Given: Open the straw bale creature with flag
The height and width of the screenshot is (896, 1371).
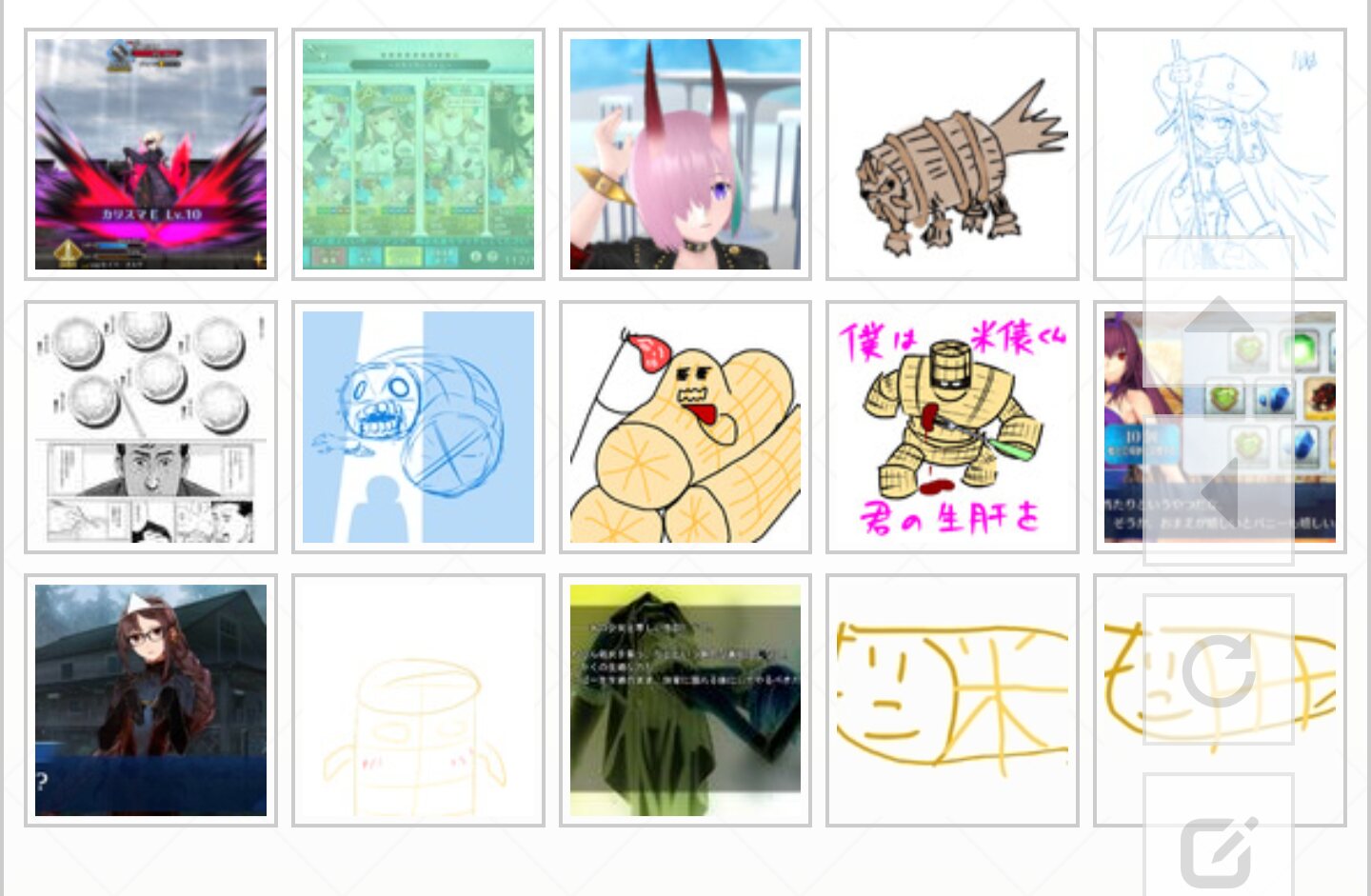Looking at the screenshot, I should [x=685, y=427].
